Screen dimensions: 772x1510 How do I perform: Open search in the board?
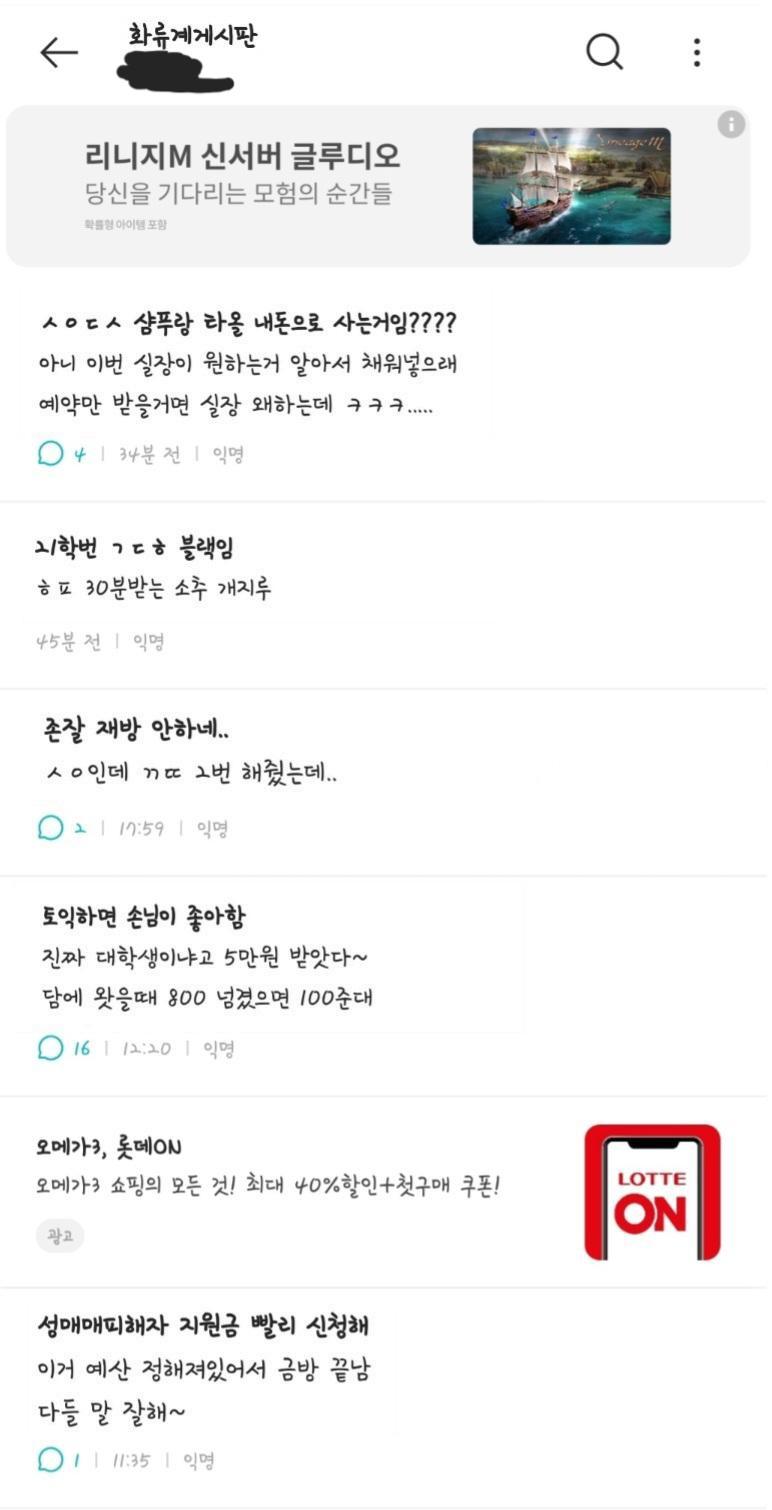click(x=604, y=51)
